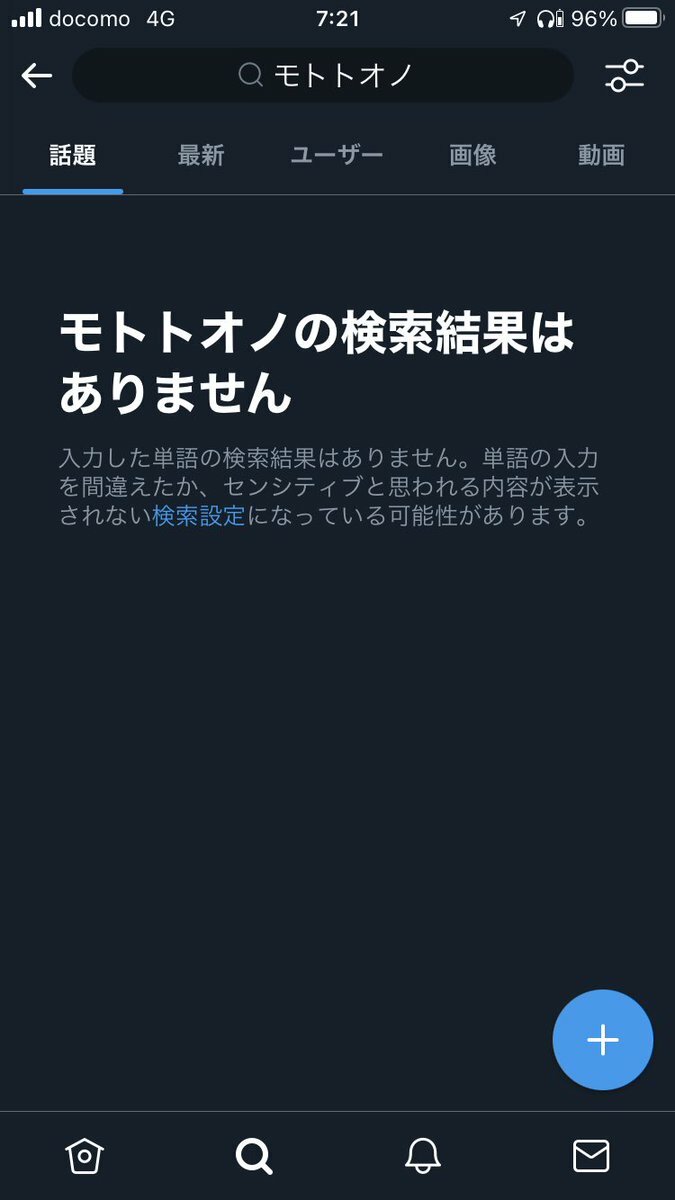Open the search filter settings icon
Viewport: 675px width, 1200px height.
tap(625, 75)
